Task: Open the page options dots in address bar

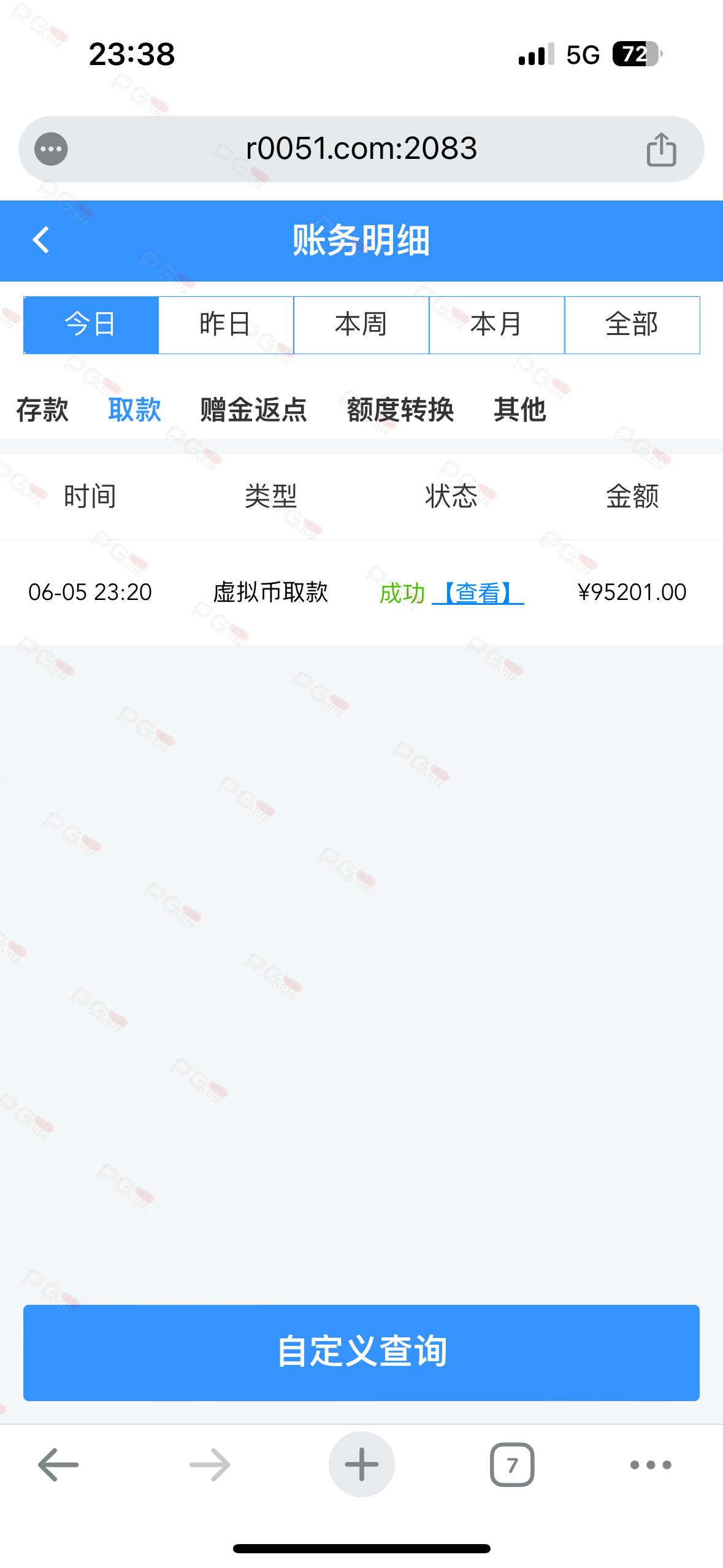Action: (51, 149)
